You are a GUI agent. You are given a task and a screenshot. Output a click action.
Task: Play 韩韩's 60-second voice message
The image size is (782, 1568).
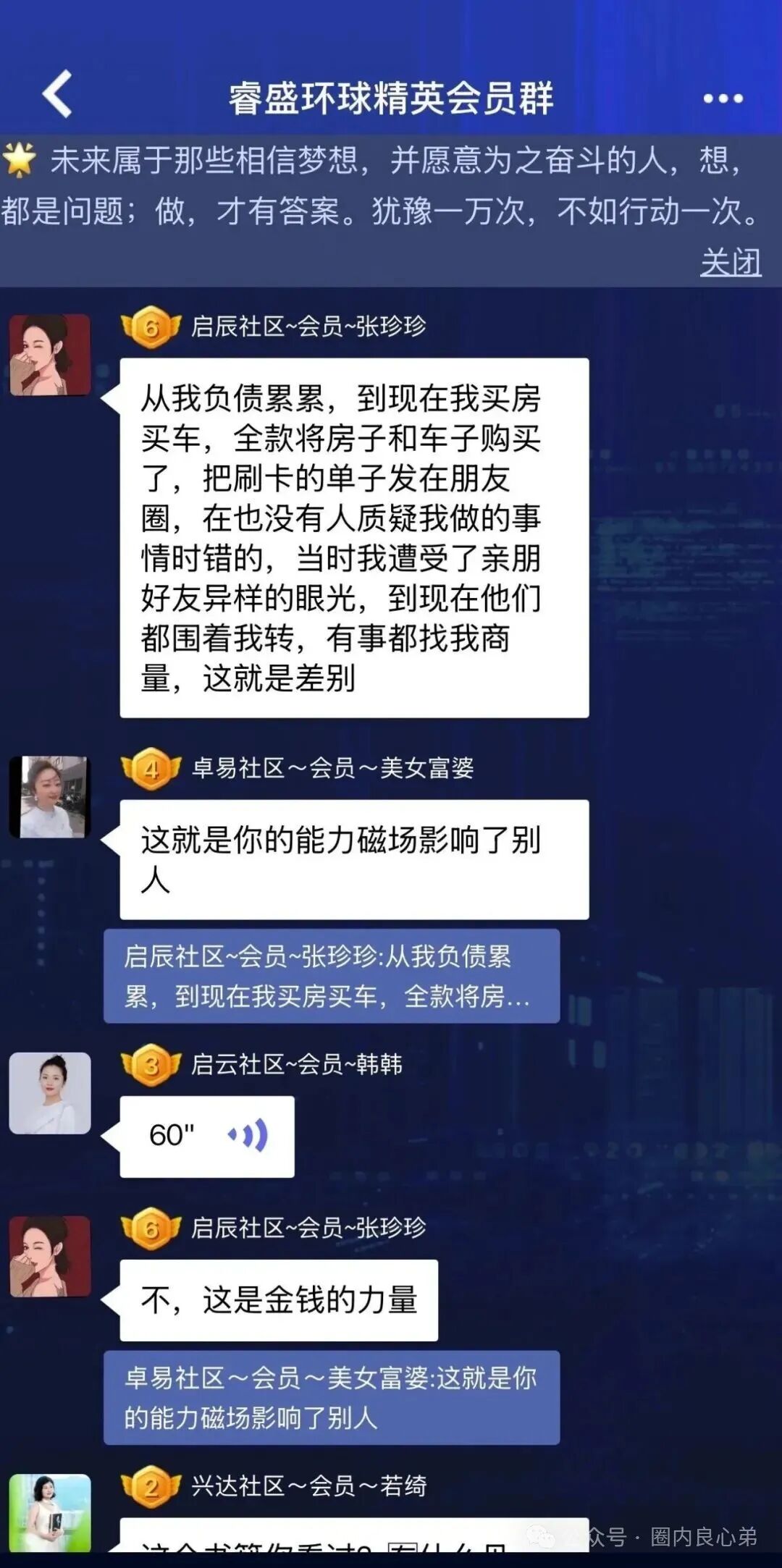coord(207,1136)
